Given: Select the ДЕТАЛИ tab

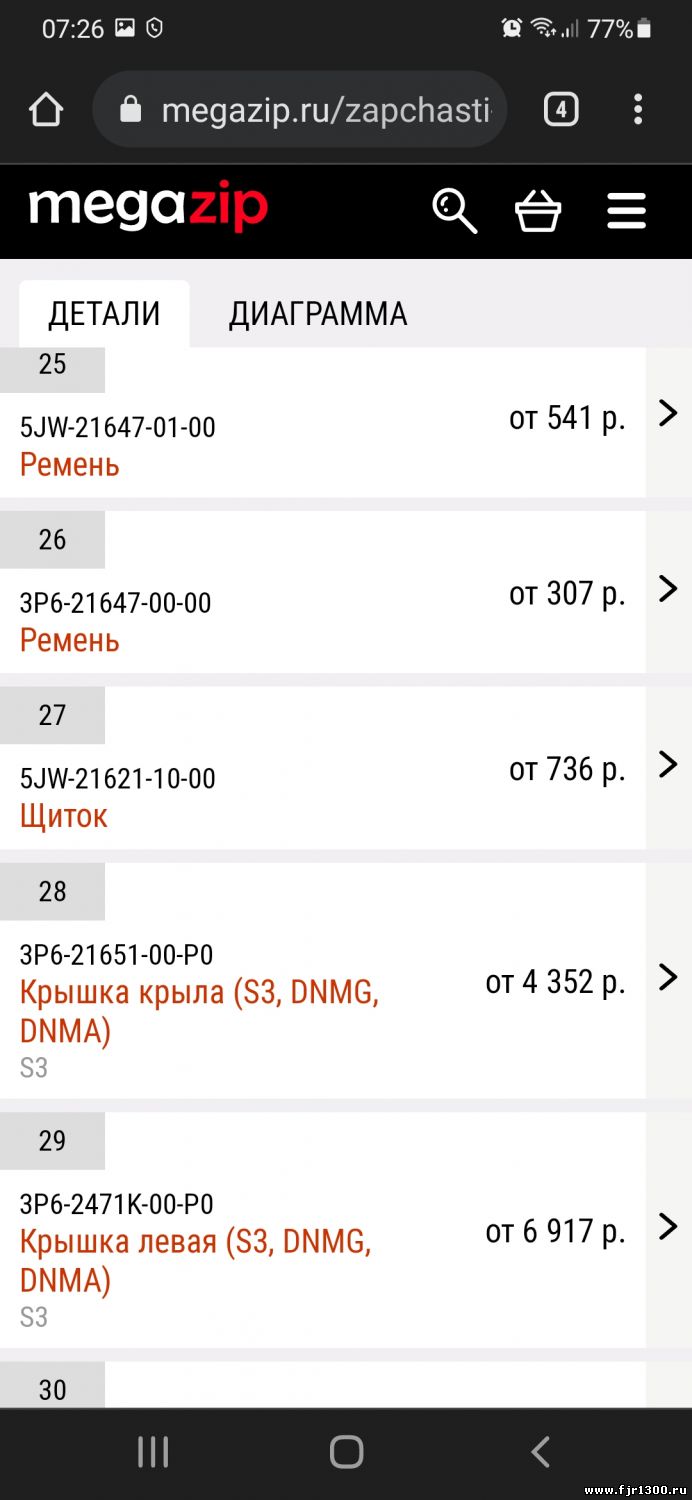Looking at the screenshot, I should click(x=104, y=314).
